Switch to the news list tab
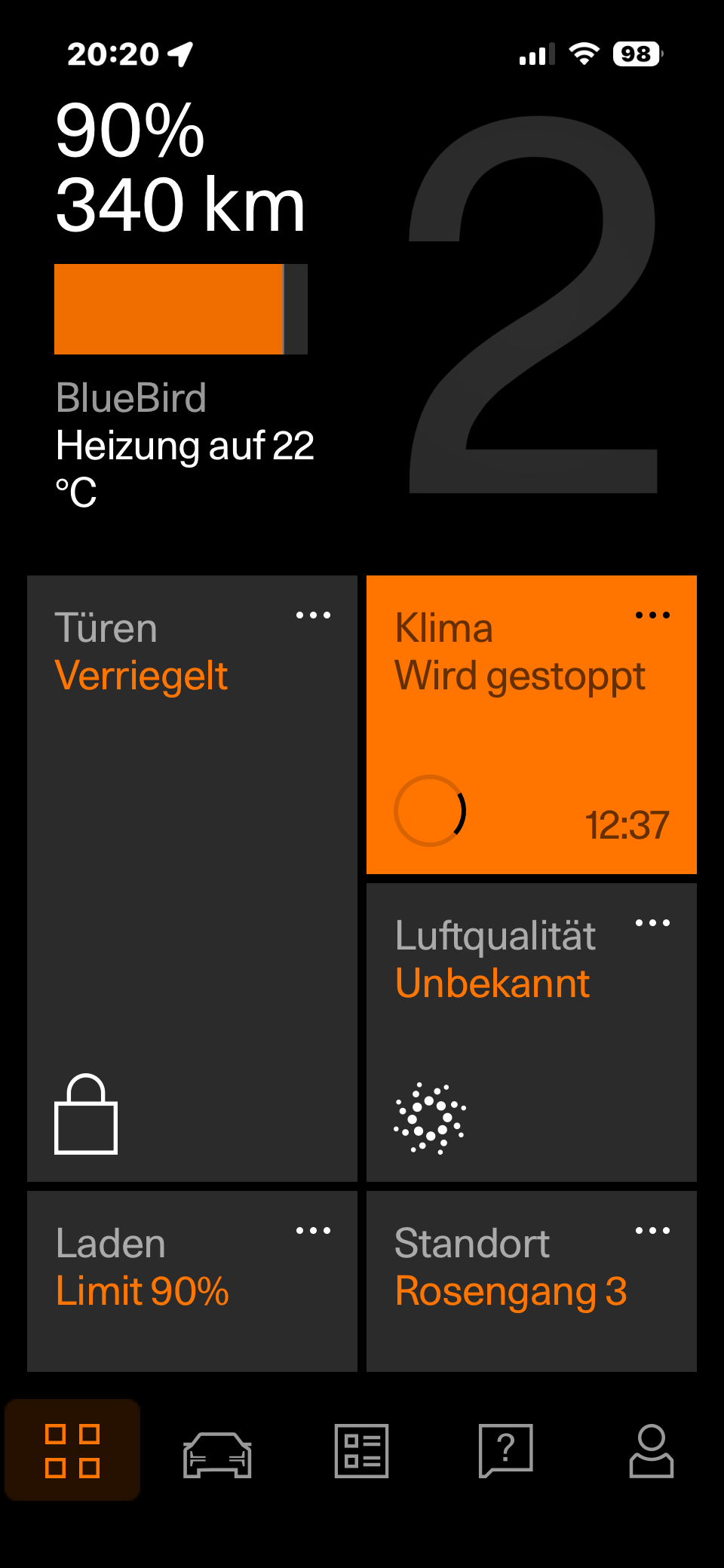Image resolution: width=724 pixels, height=1568 pixels. point(362,1450)
